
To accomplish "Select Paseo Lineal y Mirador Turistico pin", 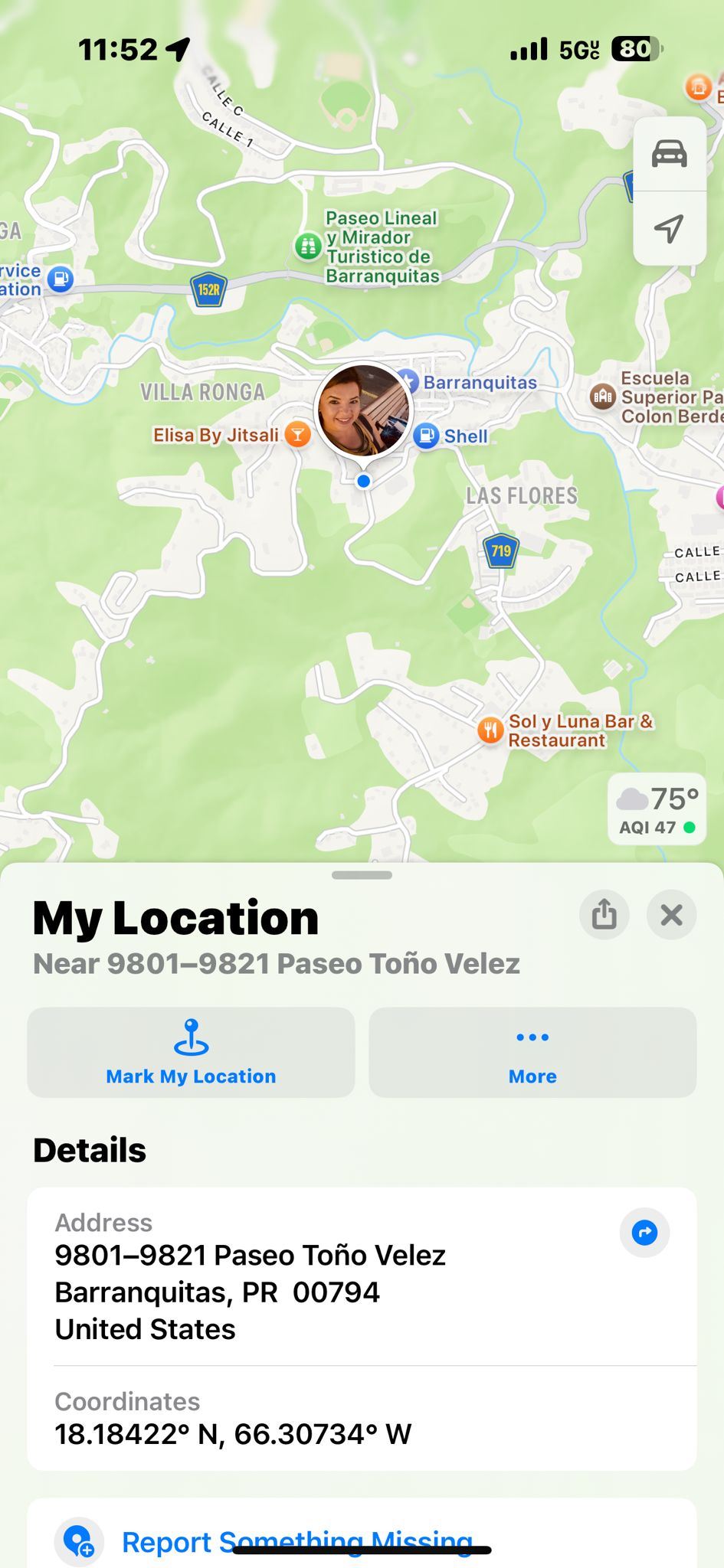I will (x=308, y=247).
